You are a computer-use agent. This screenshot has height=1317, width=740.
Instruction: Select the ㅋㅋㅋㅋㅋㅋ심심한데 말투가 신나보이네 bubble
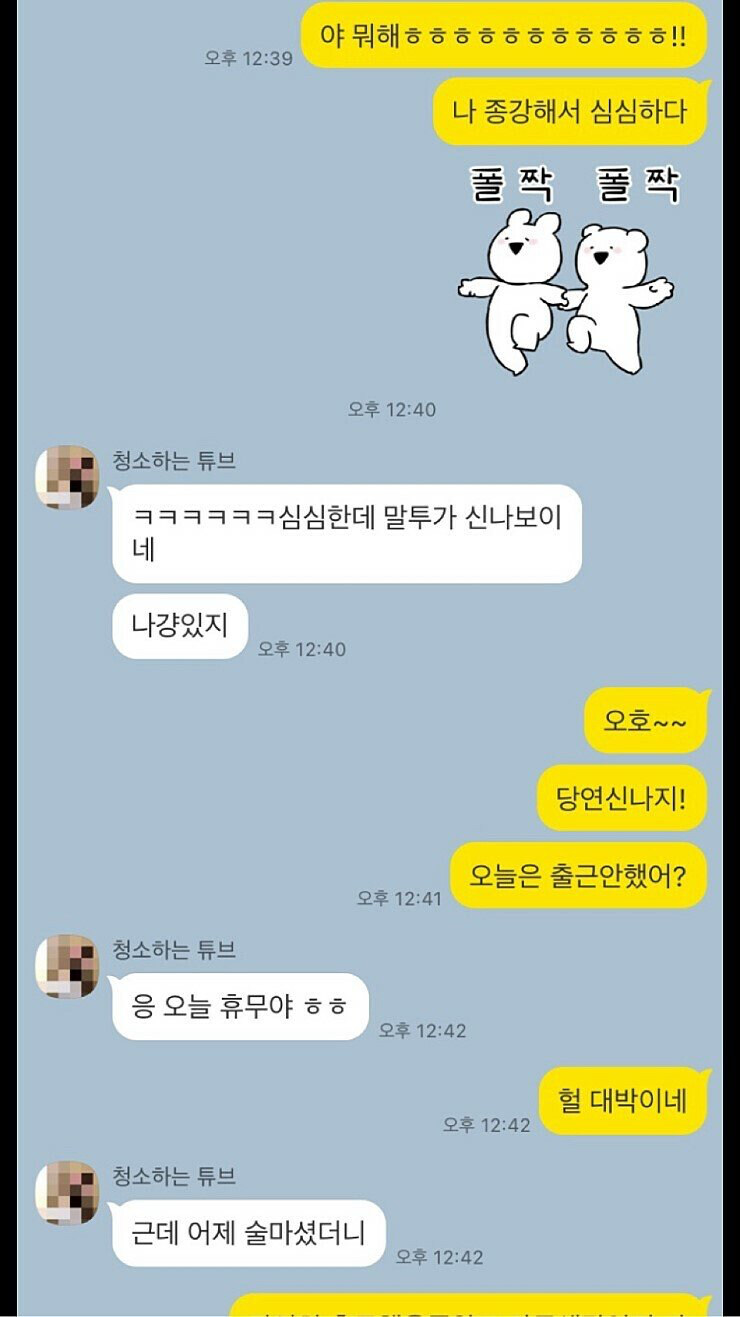pyautogui.click(x=345, y=534)
